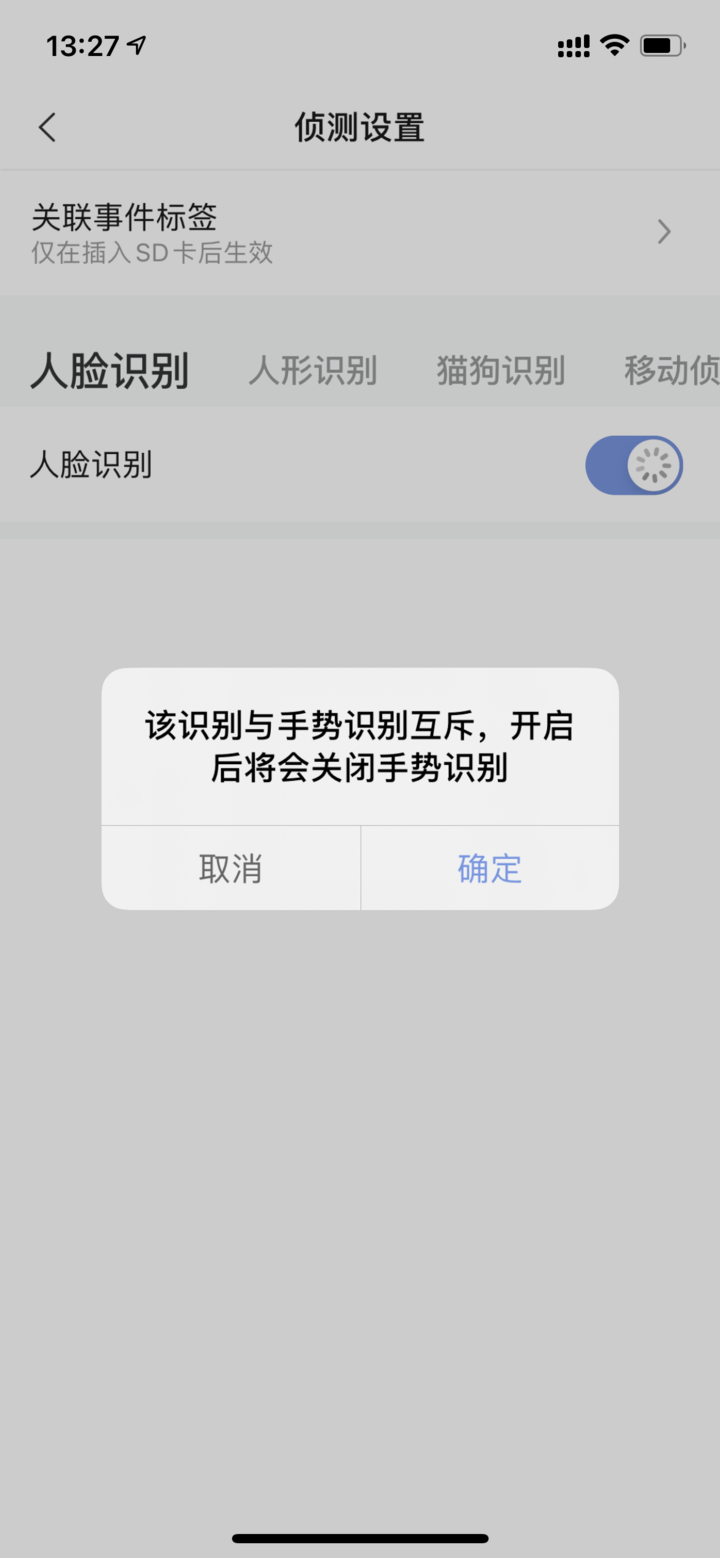
Task: Select the 人脸识别 tab heading
Action: [x=109, y=371]
